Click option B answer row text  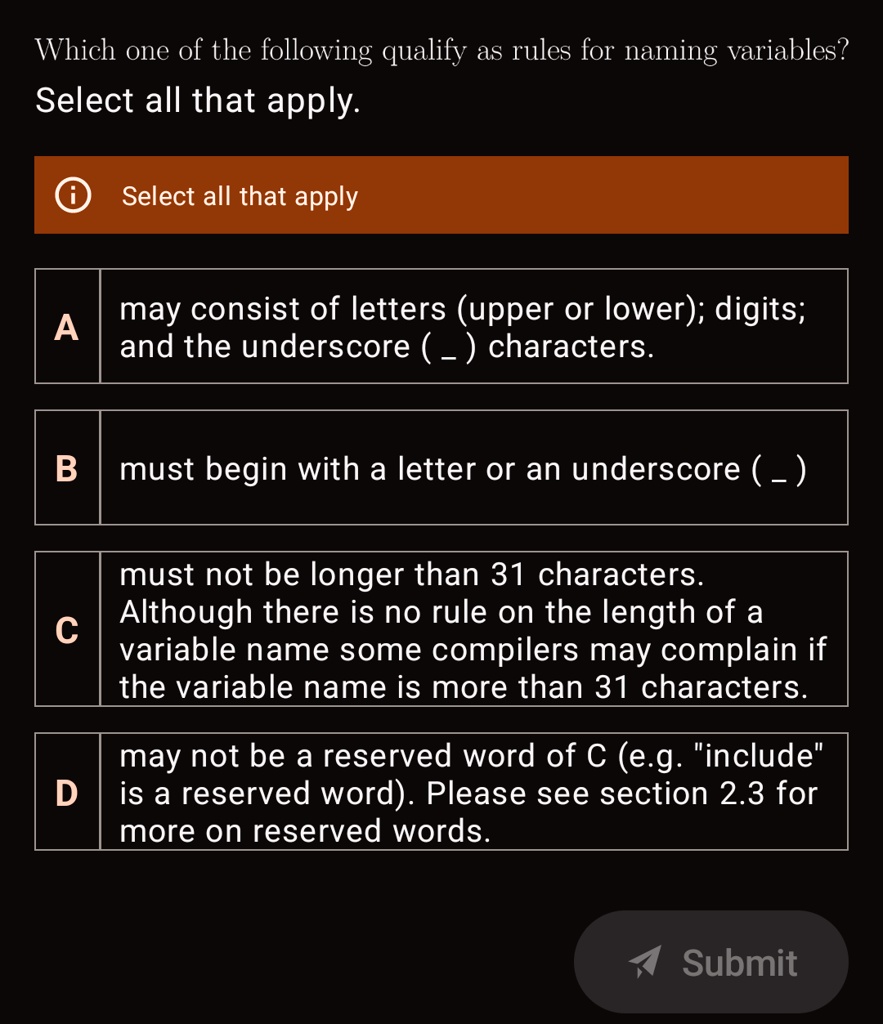click(462, 467)
